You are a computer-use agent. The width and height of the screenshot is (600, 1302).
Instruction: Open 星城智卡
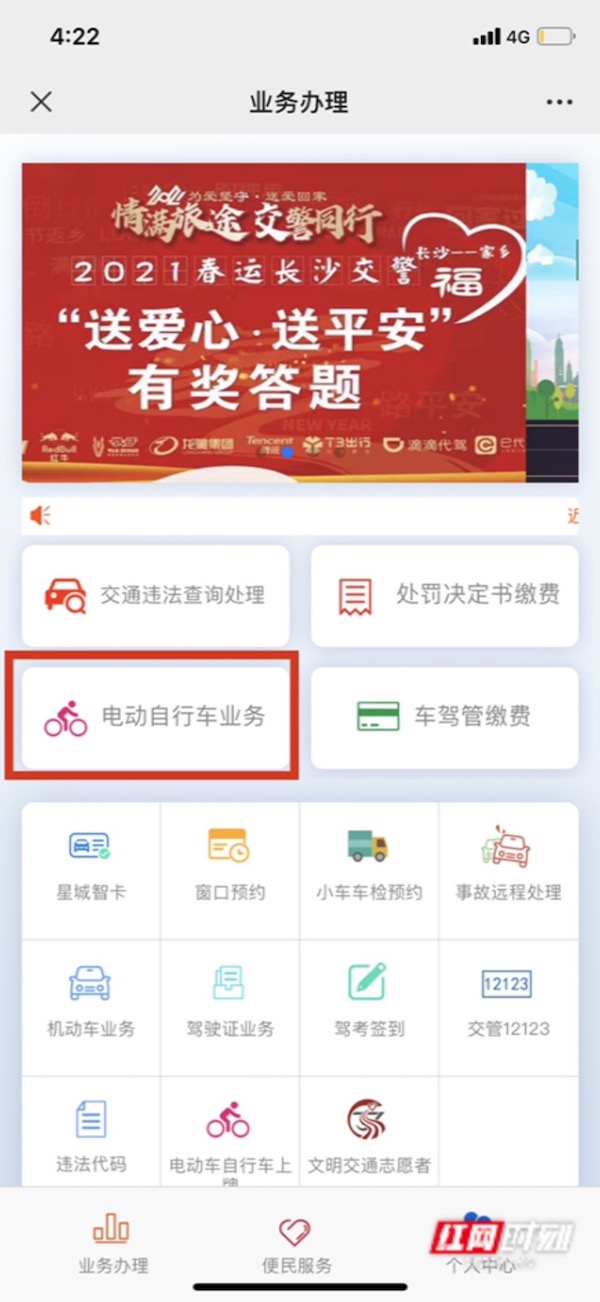coord(91,866)
